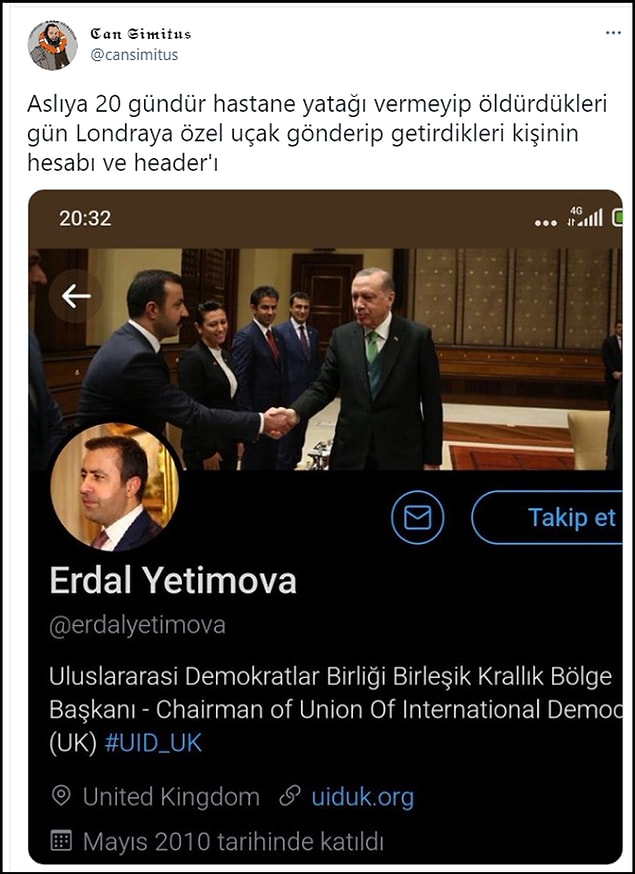Open the @cansimitus handle link
This screenshot has width=635, height=874.
(135, 55)
